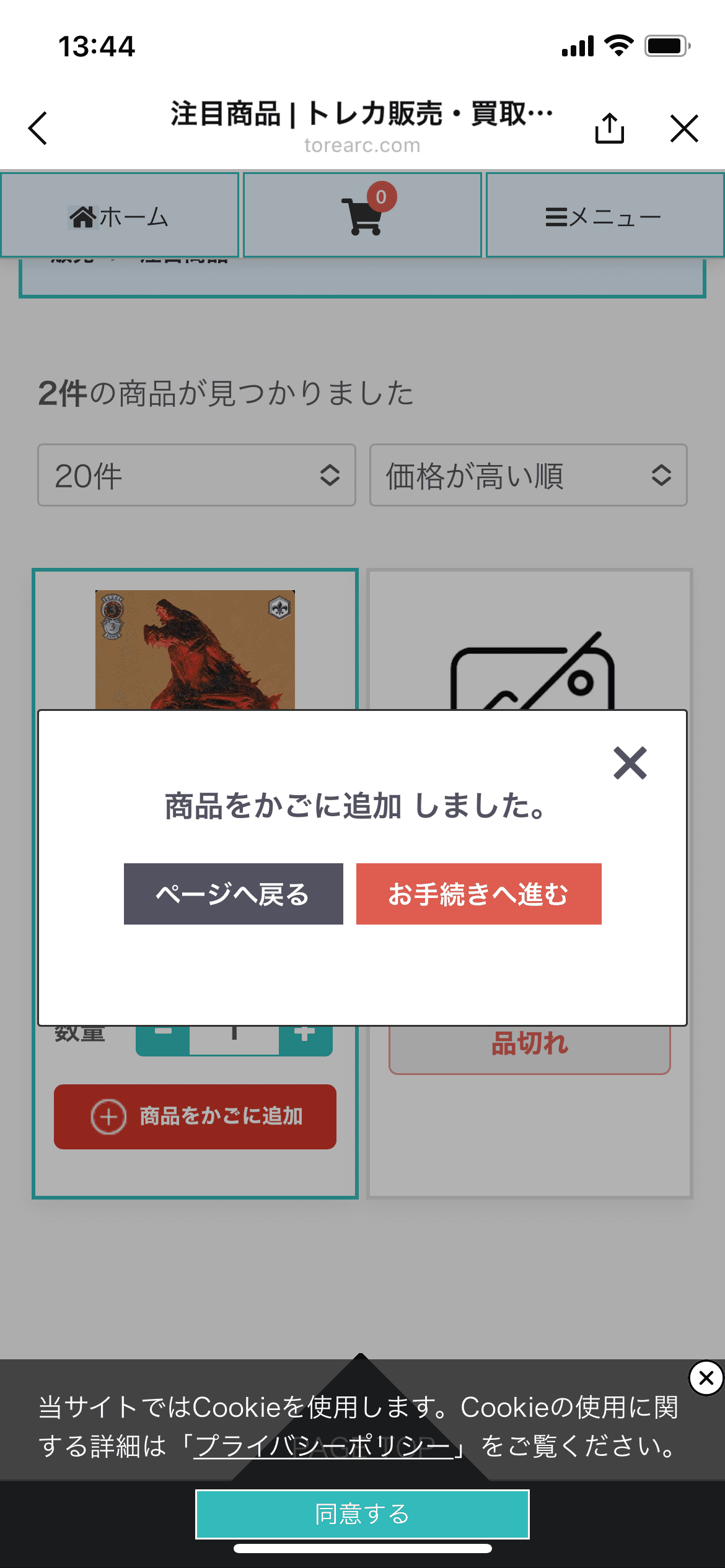Screen dimensions: 725x1568
Task: Close the cookie notice banner
Action: [x=706, y=1378]
